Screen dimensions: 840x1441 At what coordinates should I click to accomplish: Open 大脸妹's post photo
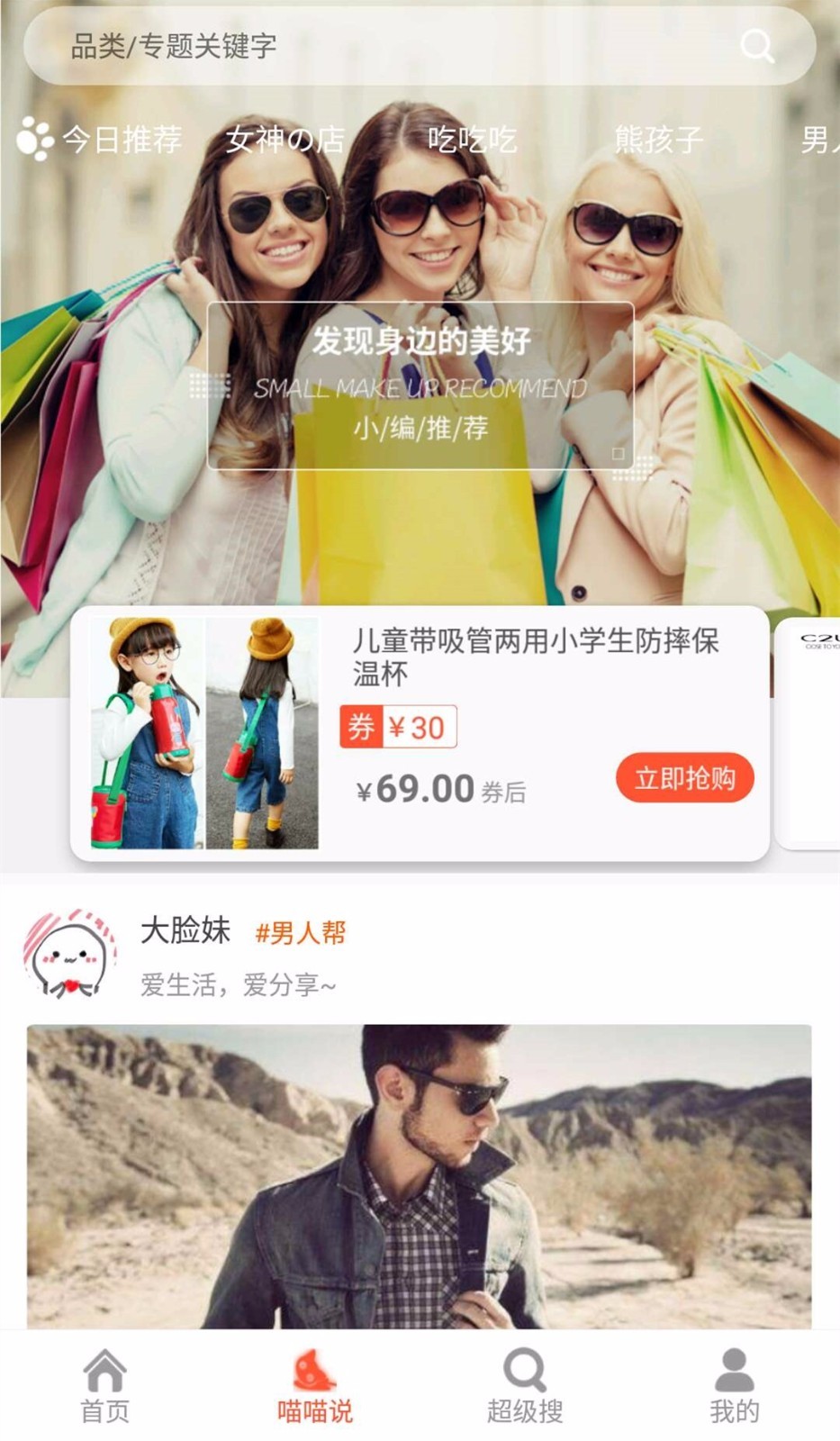click(x=420, y=1176)
